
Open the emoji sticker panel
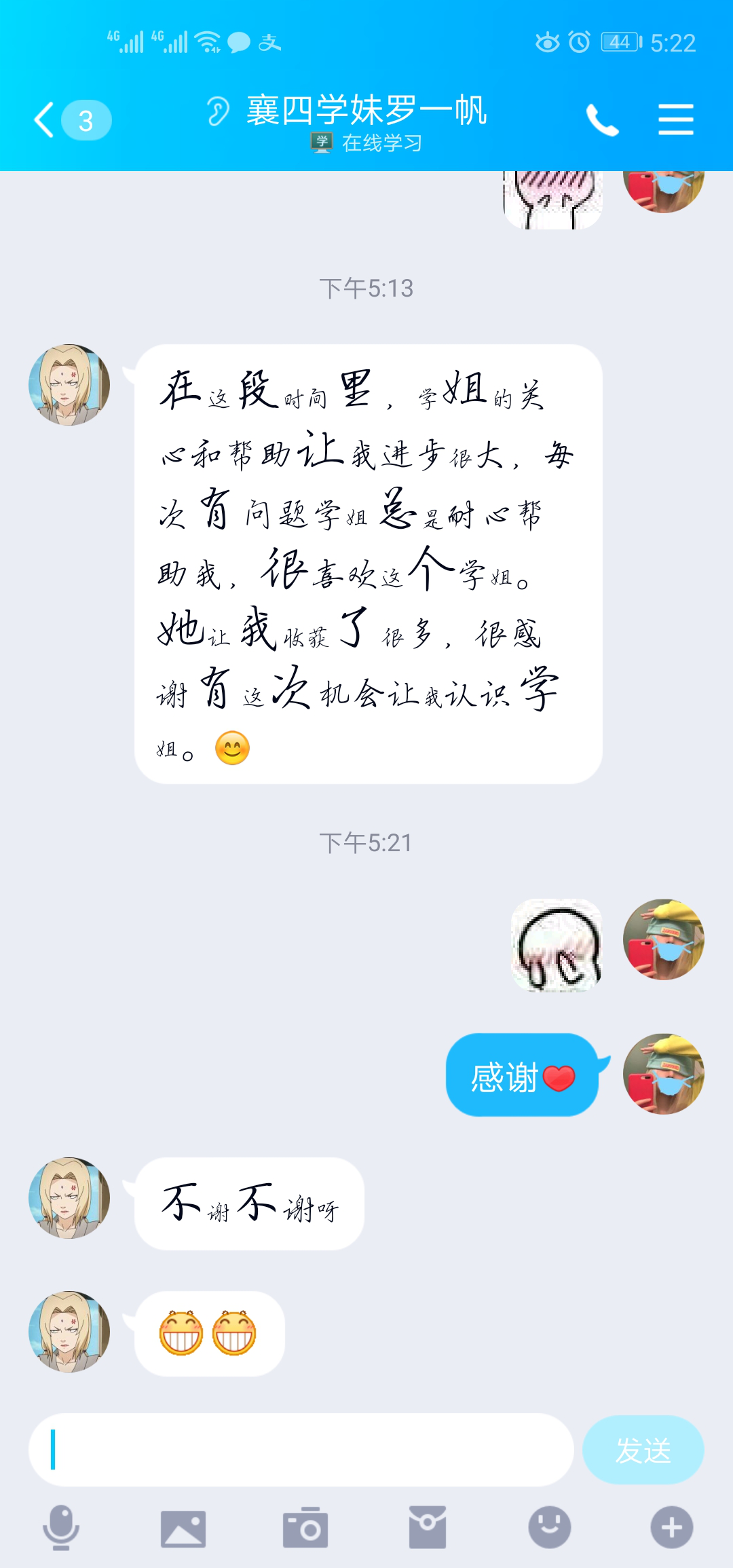pyautogui.click(x=549, y=1528)
